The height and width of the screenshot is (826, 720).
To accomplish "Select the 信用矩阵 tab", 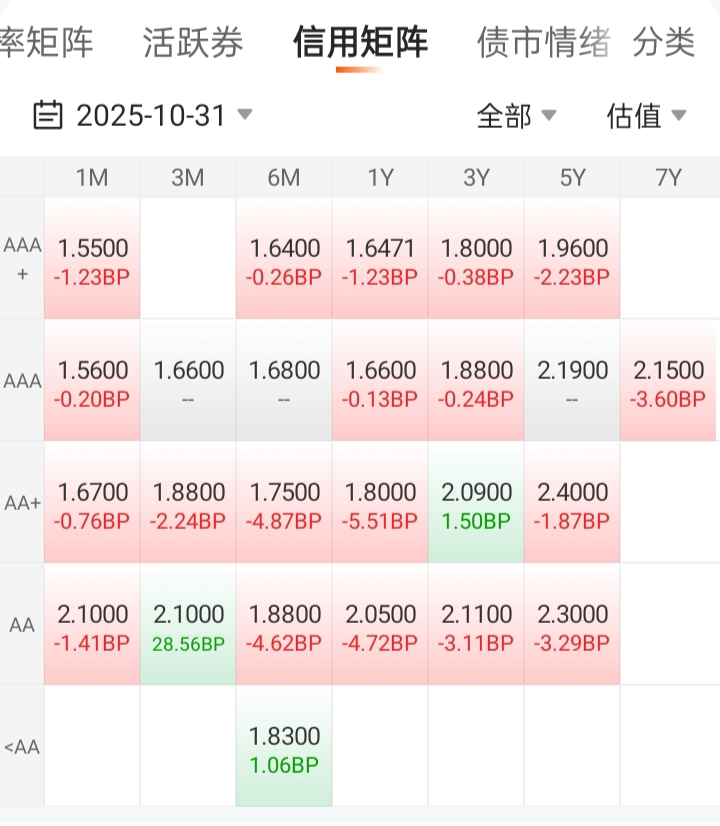I will tap(360, 43).
